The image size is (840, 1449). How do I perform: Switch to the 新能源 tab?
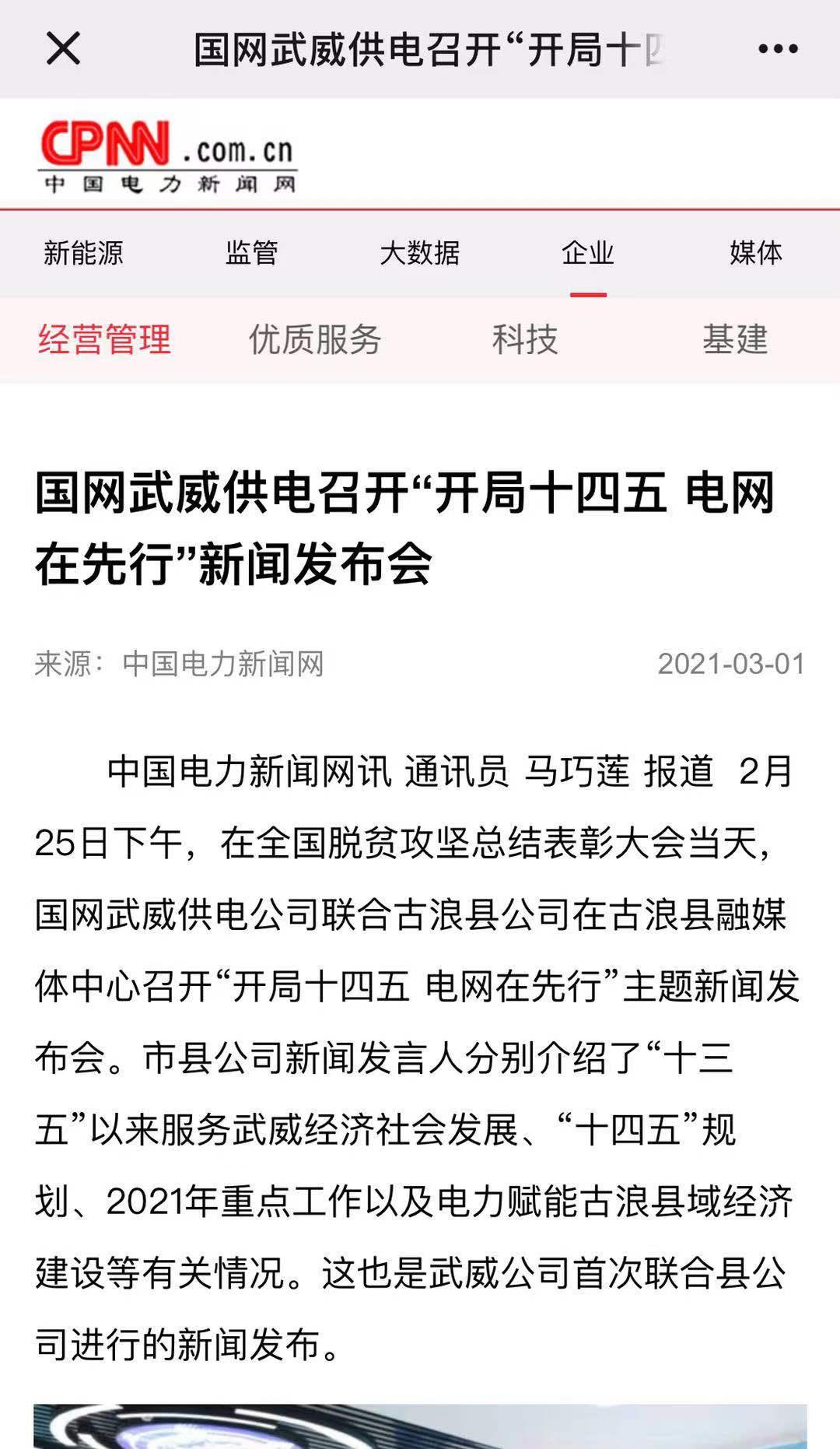point(83,253)
